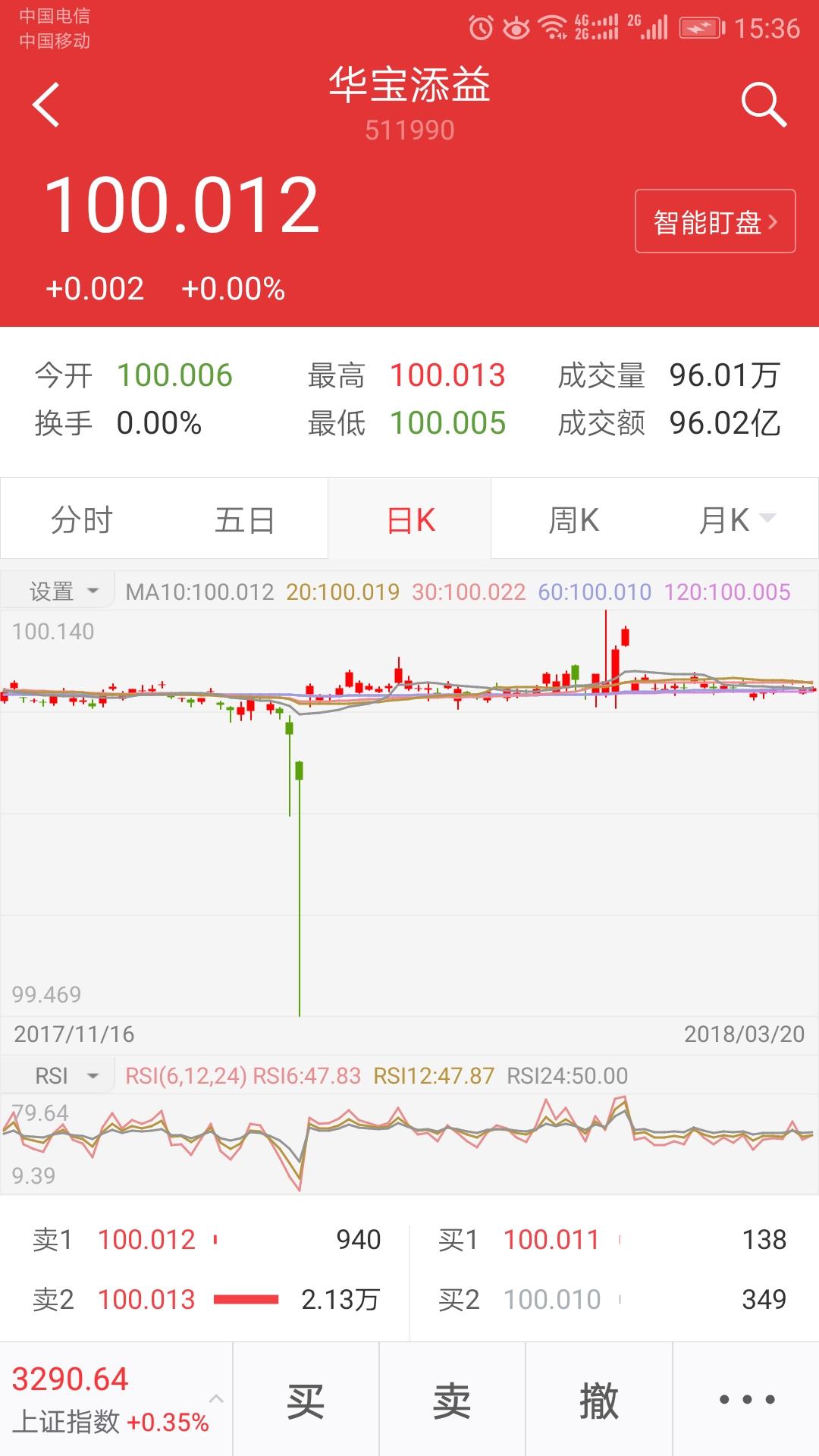This screenshot has height=1456, width=819.
Task: Select the 买2 price 100.010 row
Action: [x=613, y=1299]
